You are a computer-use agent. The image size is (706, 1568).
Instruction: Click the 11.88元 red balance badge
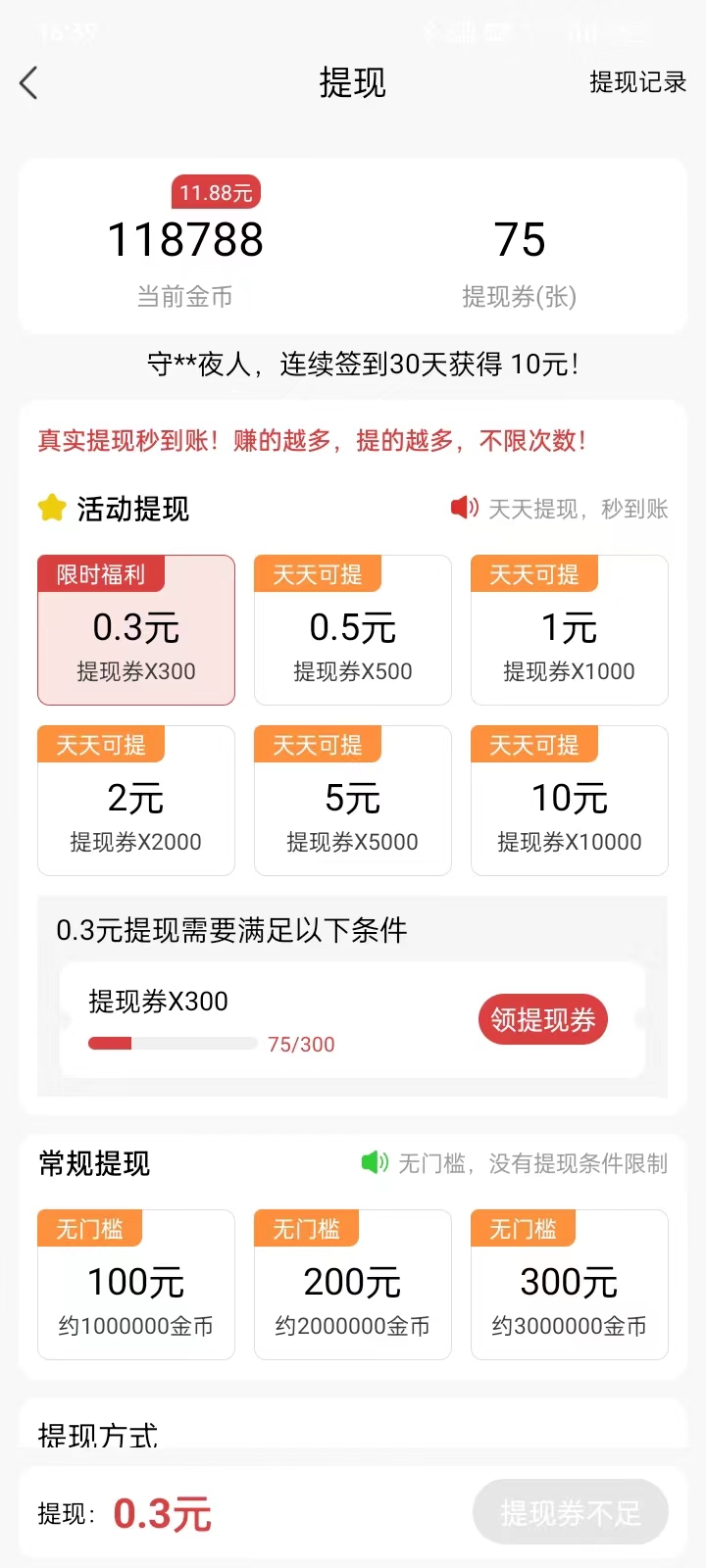tap(218, 191)
